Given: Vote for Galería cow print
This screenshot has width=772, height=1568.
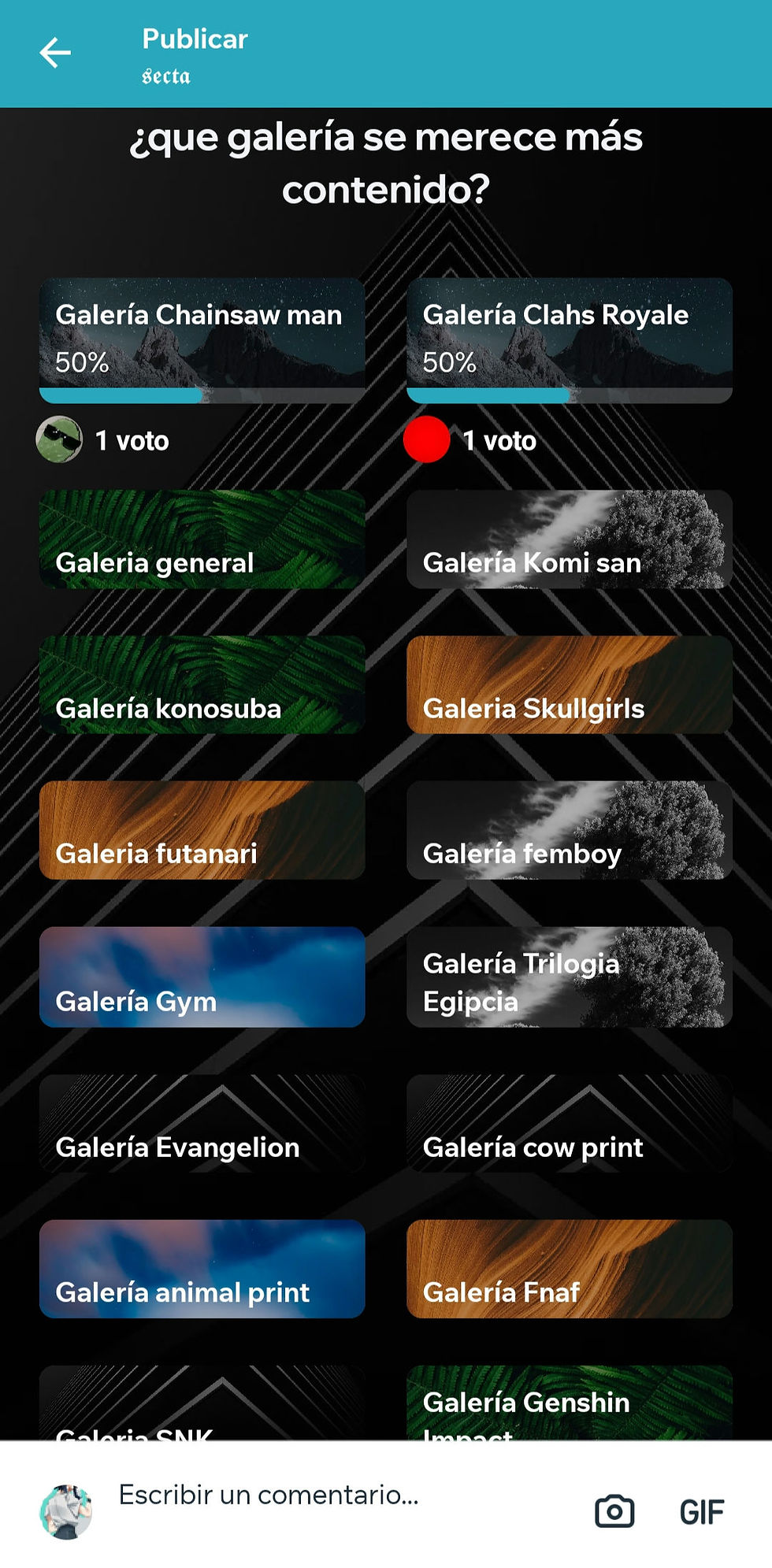Looking at the screenshot, I should coord(569,1124).
